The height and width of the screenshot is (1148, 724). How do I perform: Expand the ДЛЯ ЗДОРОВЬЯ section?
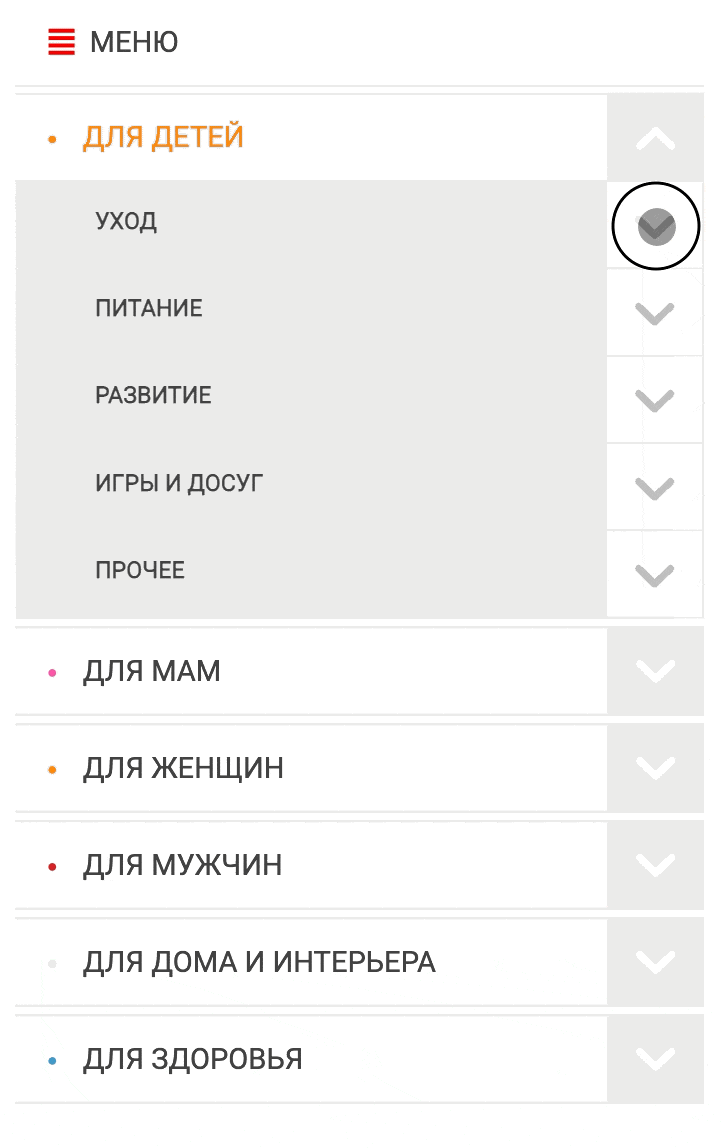click(655, 1059)
